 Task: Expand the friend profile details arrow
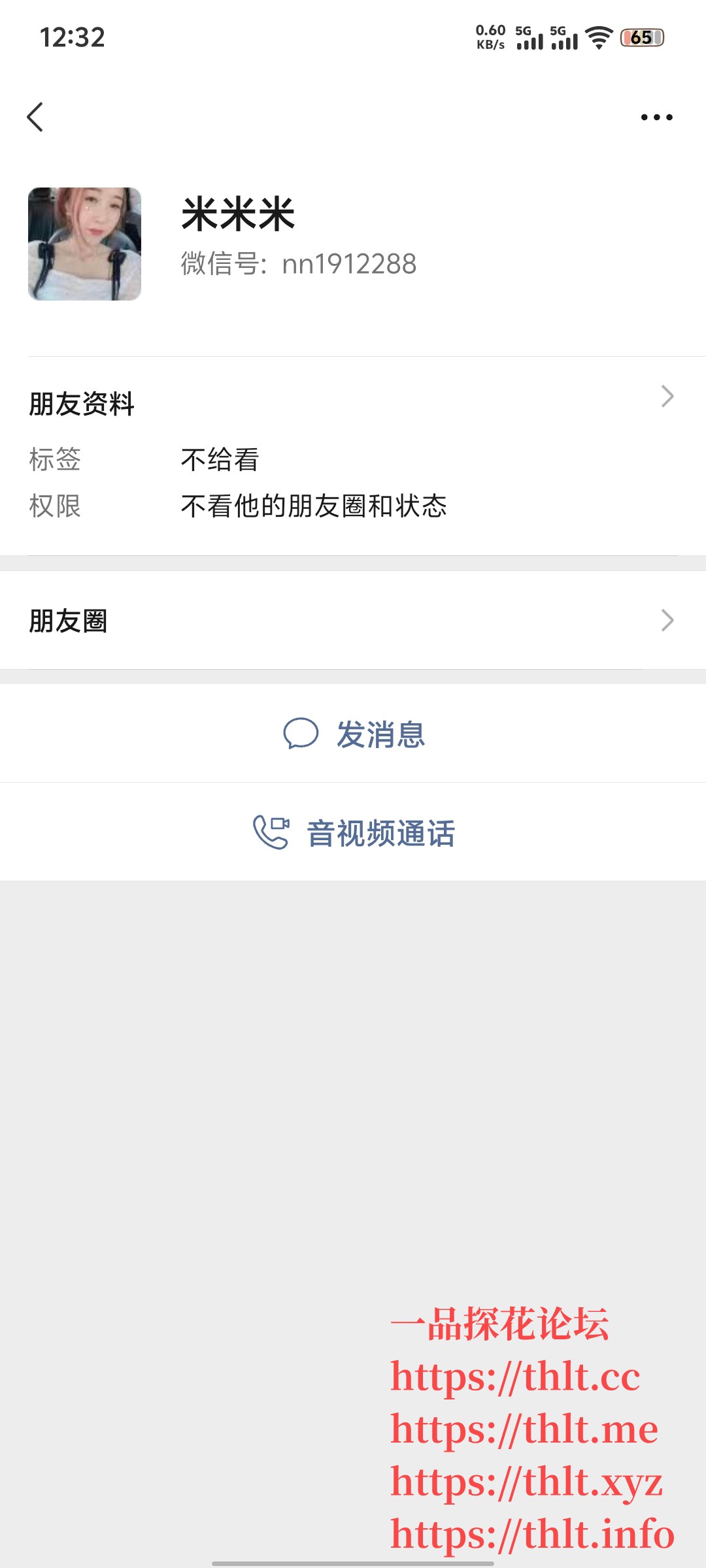pos(667,395)
